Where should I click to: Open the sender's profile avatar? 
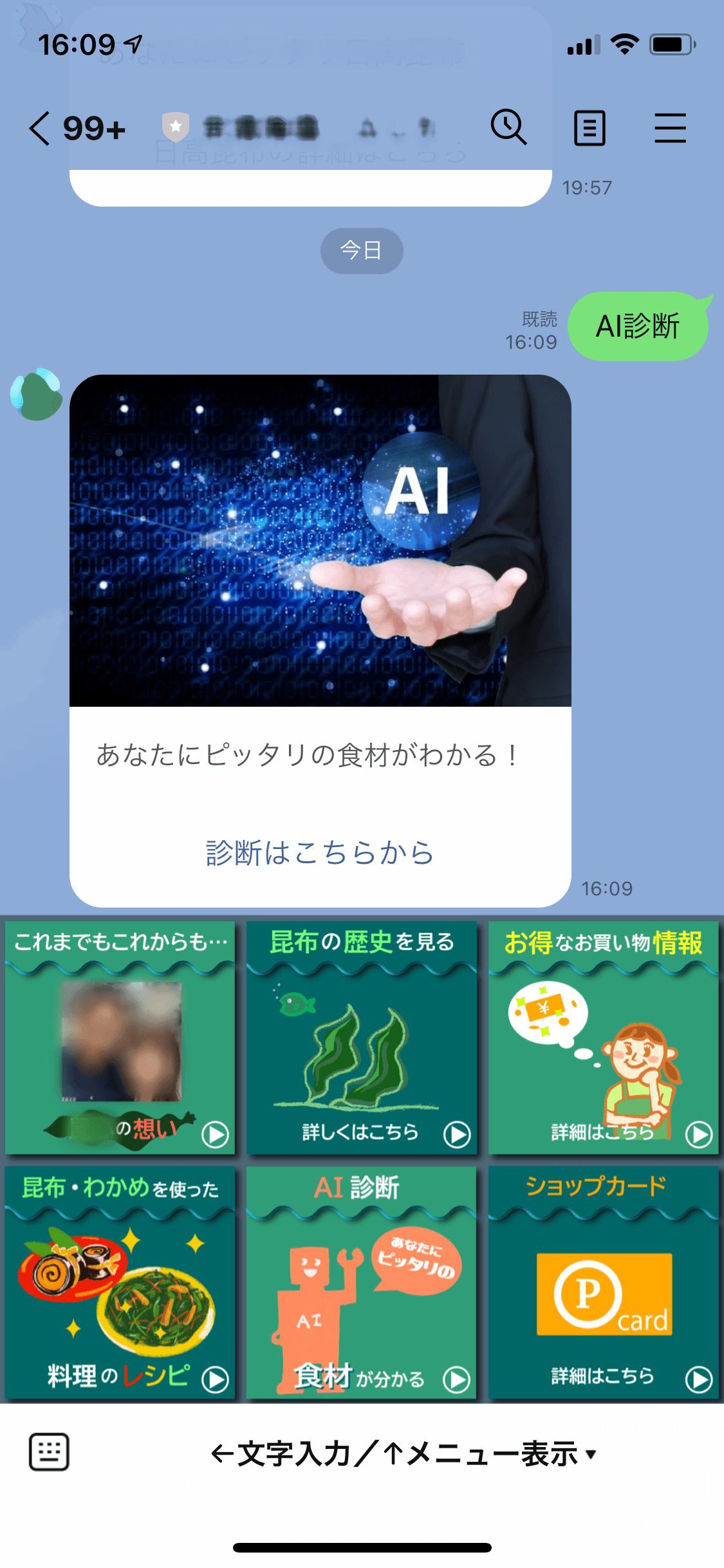pos(36,394)
